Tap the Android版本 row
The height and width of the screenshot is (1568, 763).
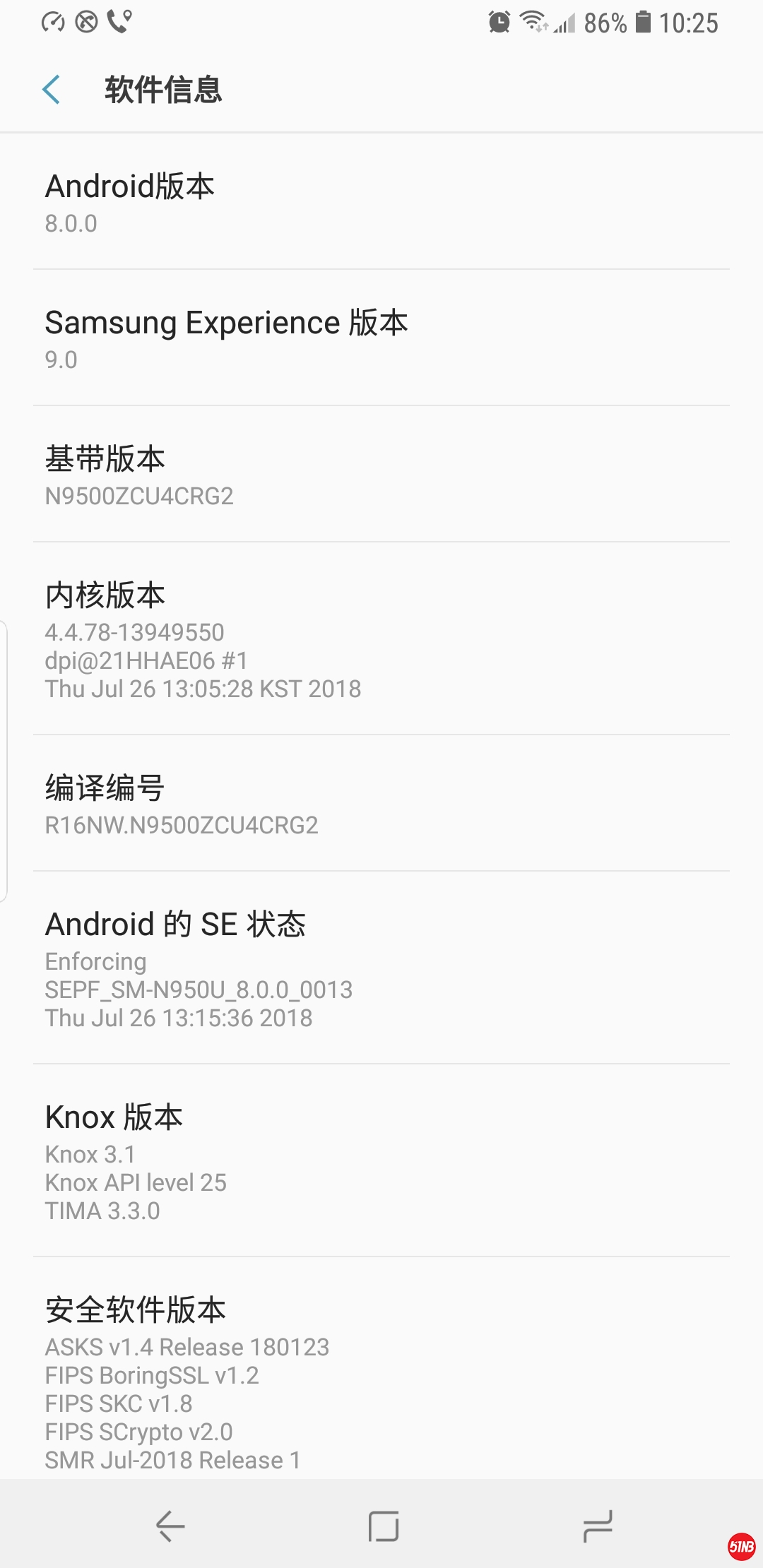point(381,203)
